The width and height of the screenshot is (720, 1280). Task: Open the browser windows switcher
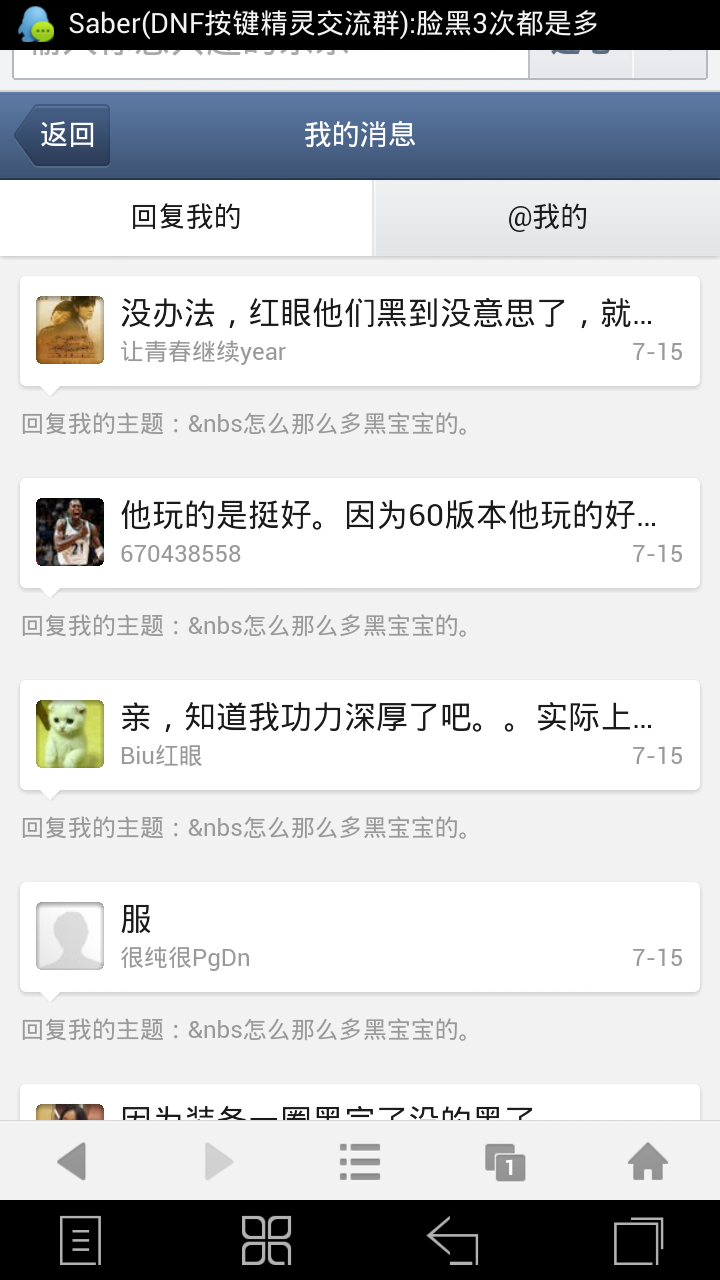[x=505, y=1162]
